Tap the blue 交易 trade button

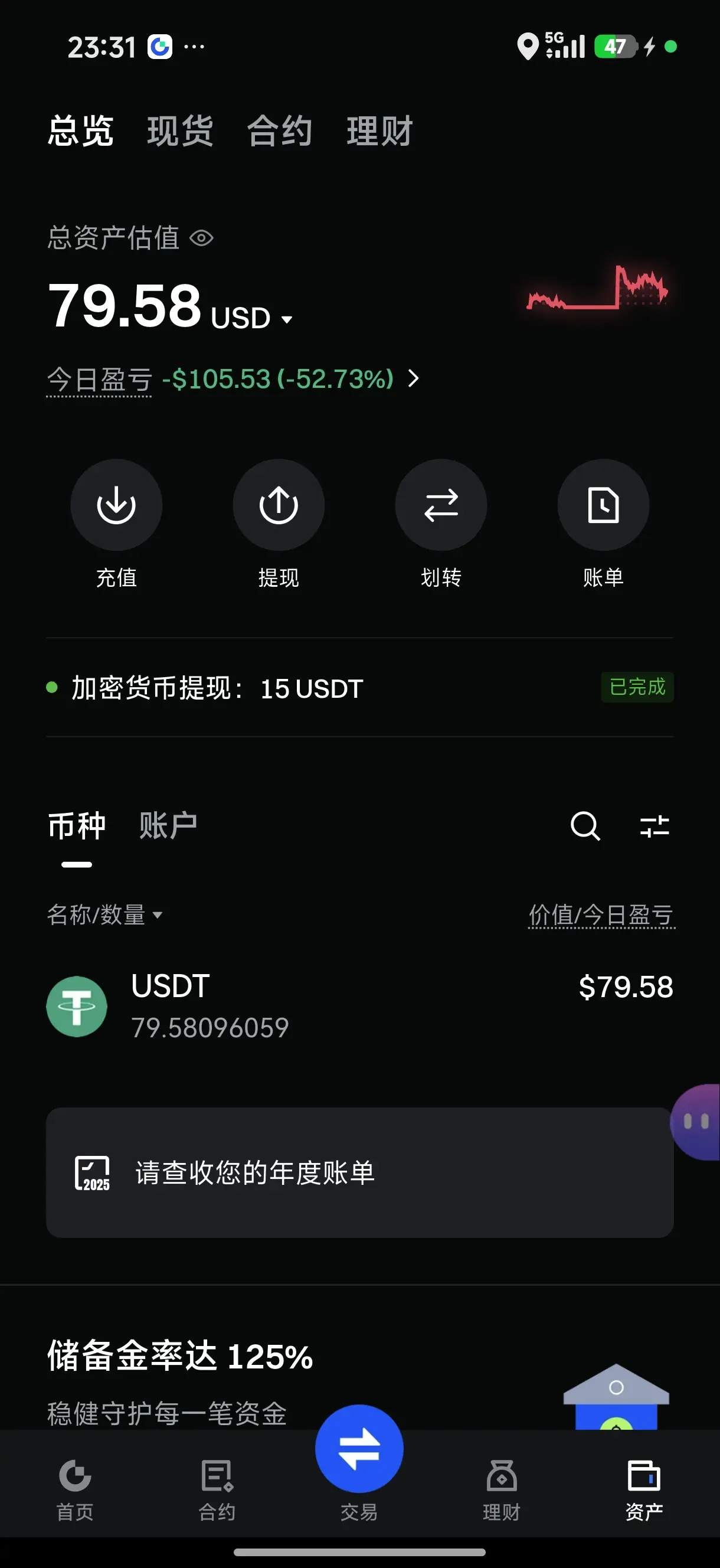pos(359,1449)
